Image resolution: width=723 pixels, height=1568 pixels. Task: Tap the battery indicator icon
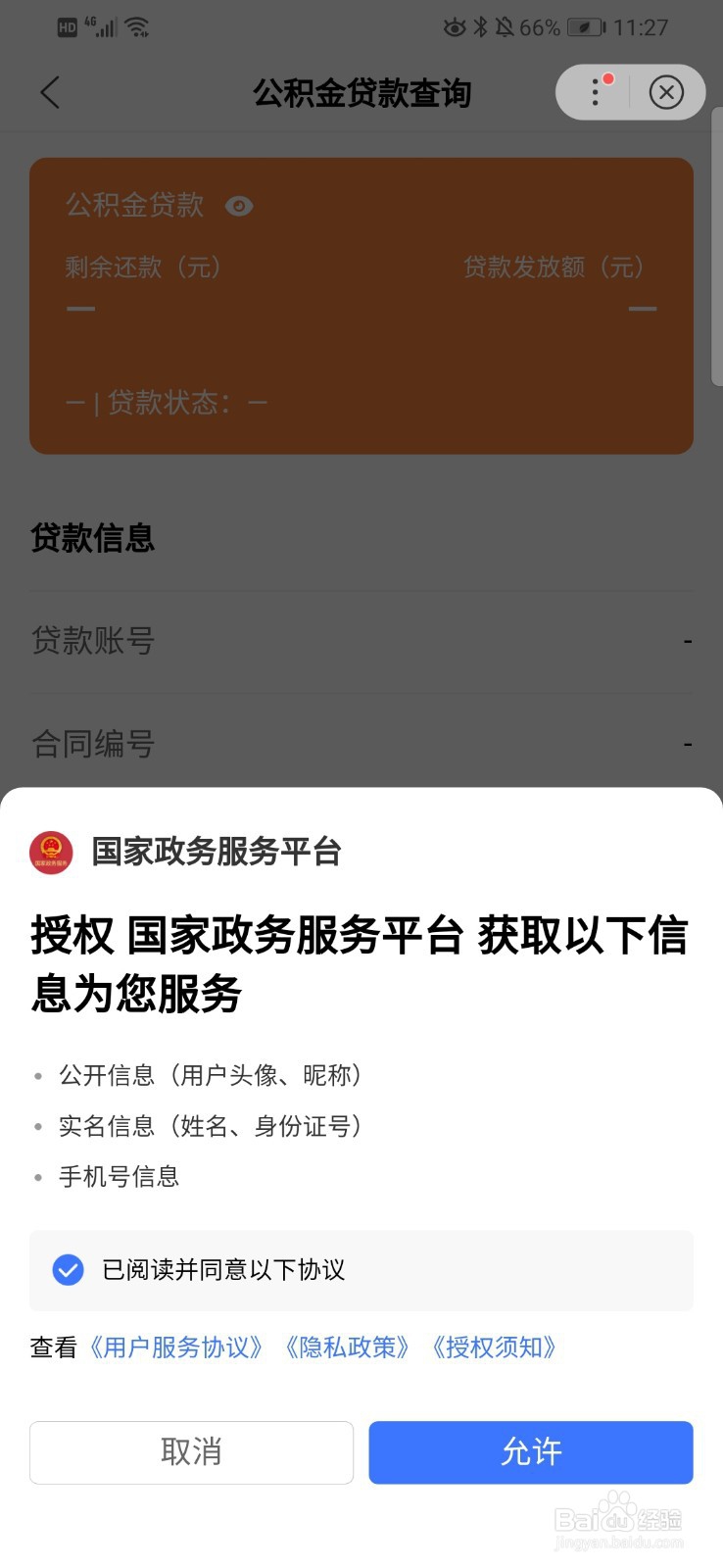[585, 26]
